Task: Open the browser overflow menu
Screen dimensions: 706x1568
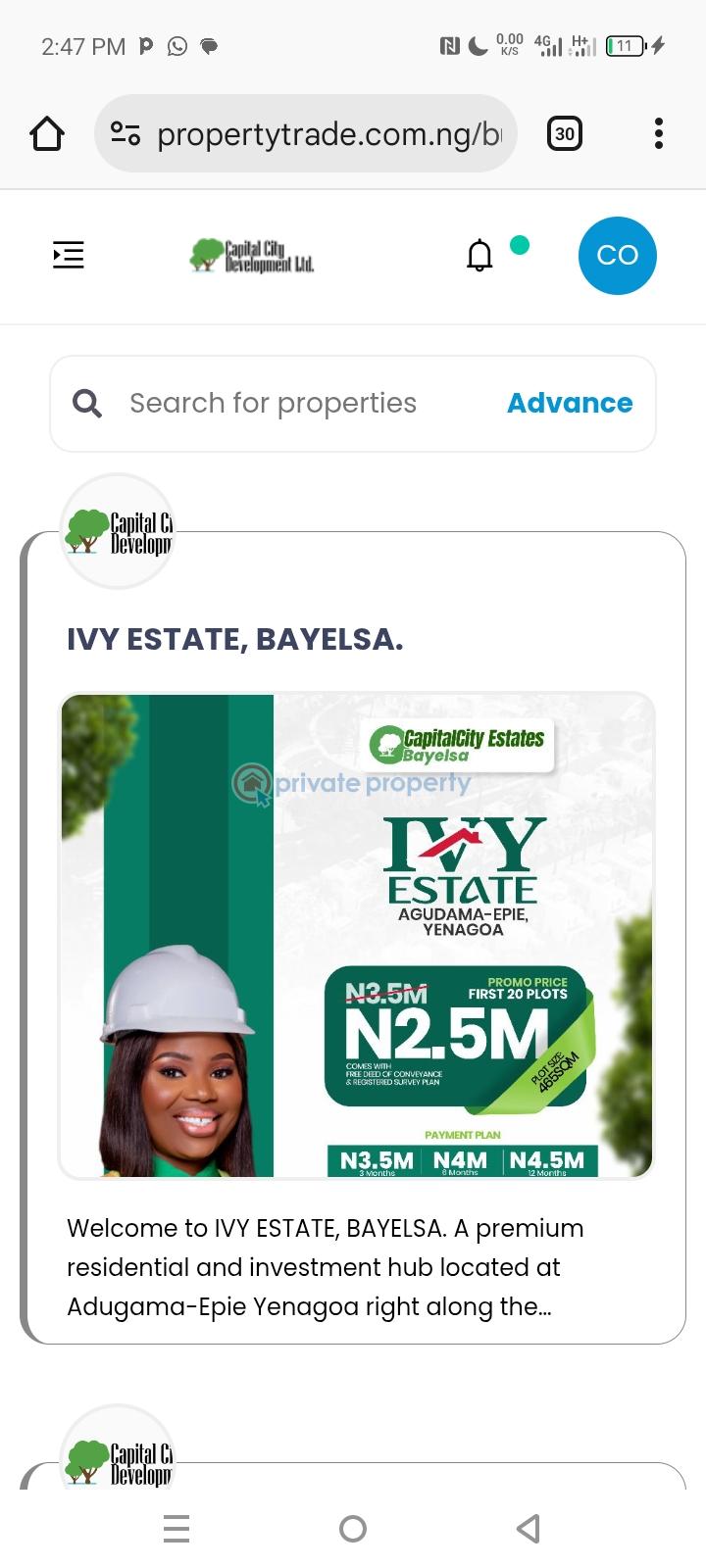Action: click(x=658, y=133)
